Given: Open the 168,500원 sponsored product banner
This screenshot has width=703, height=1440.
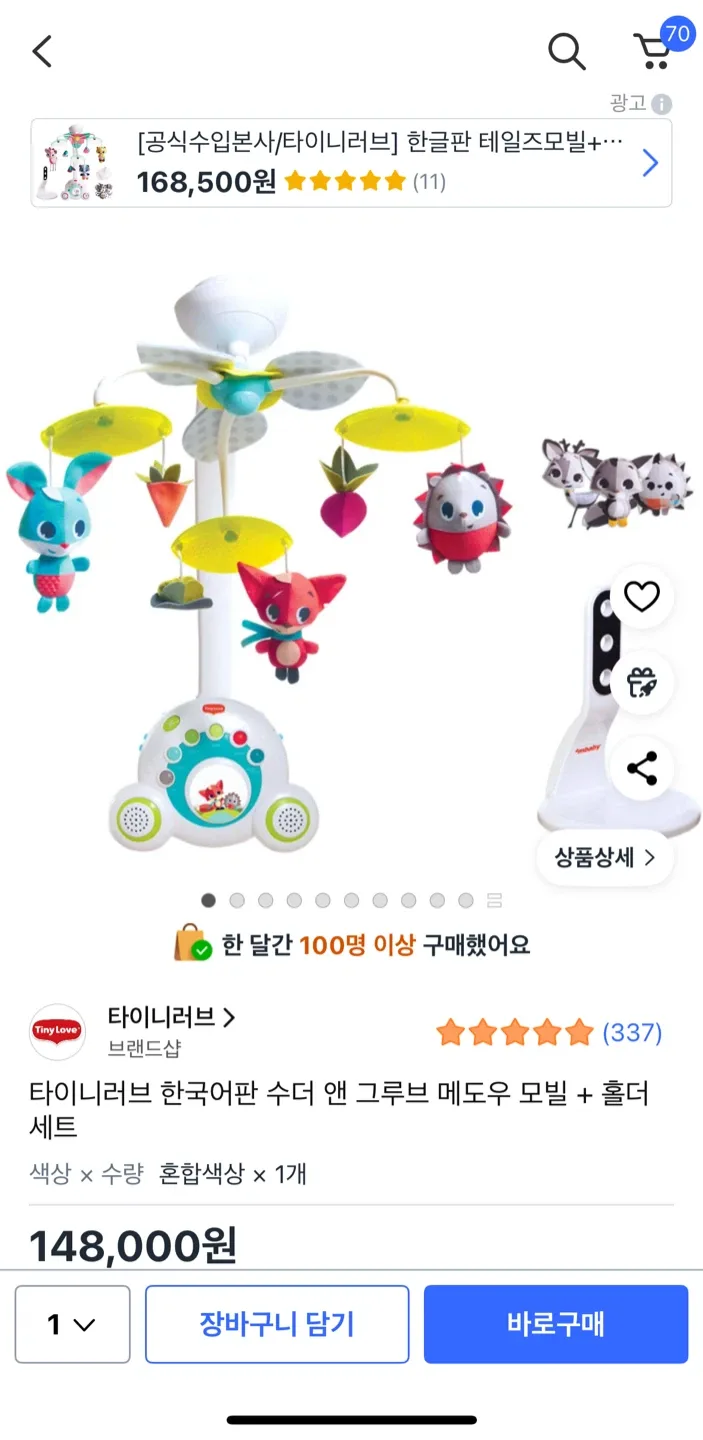Looking at the screenshot, I should tap(351, 163).
